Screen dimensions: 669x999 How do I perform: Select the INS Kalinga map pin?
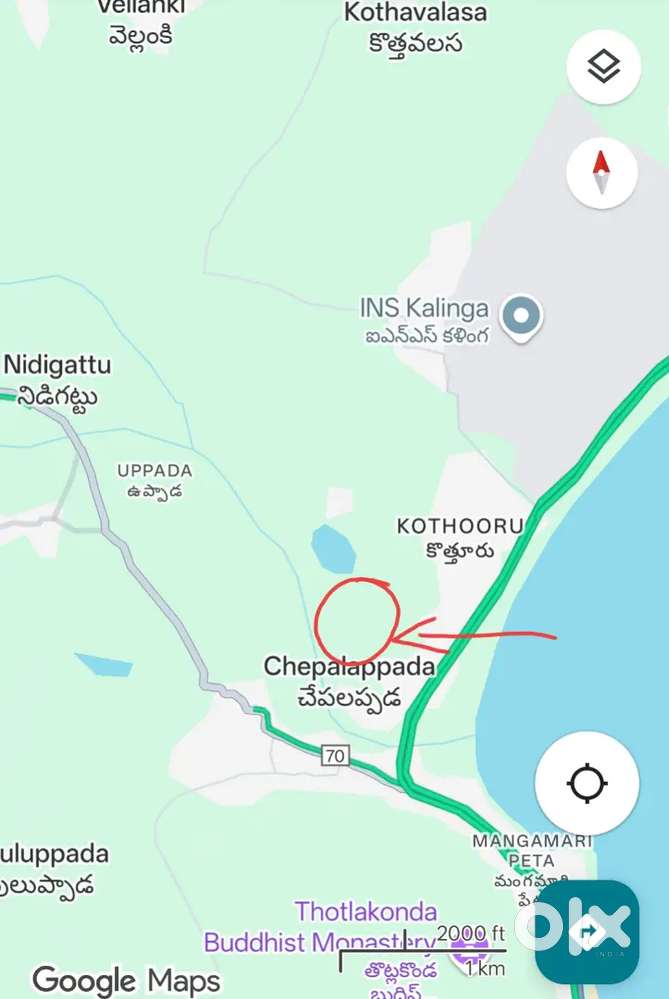tap(521, 318)
